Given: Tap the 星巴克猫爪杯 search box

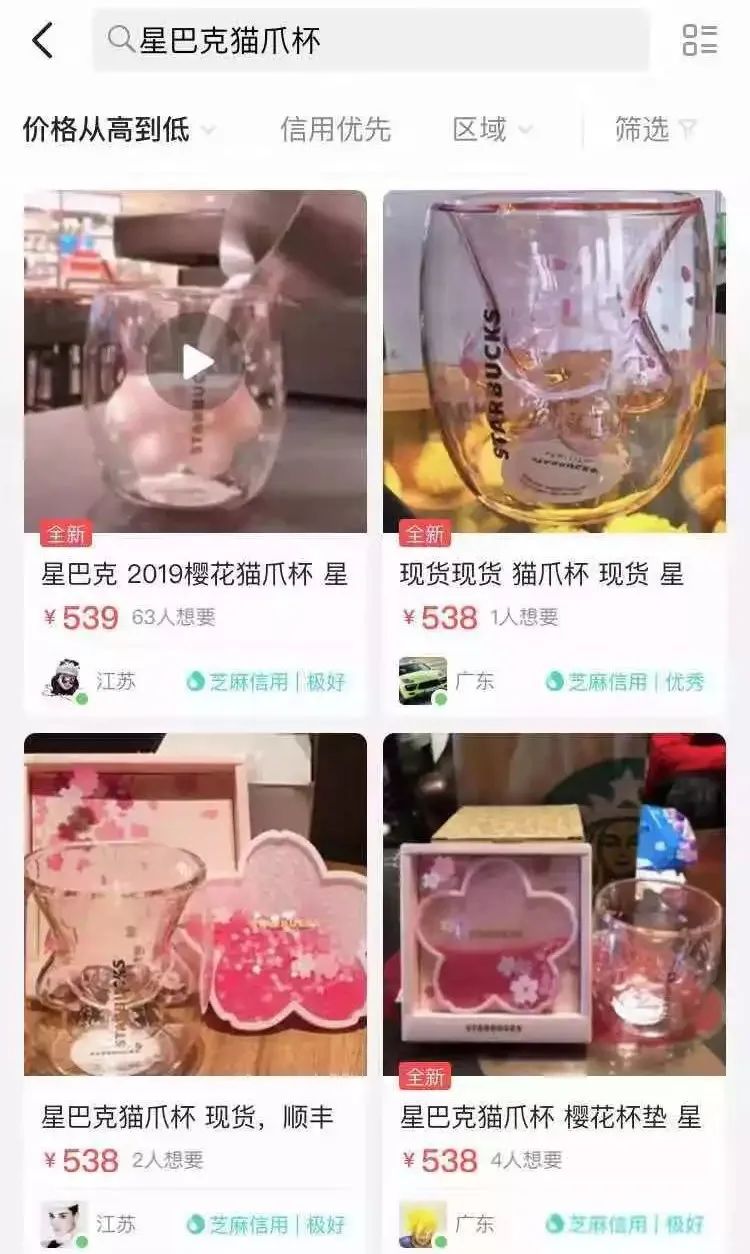Looking at the screenshot, I should (371, 40).
